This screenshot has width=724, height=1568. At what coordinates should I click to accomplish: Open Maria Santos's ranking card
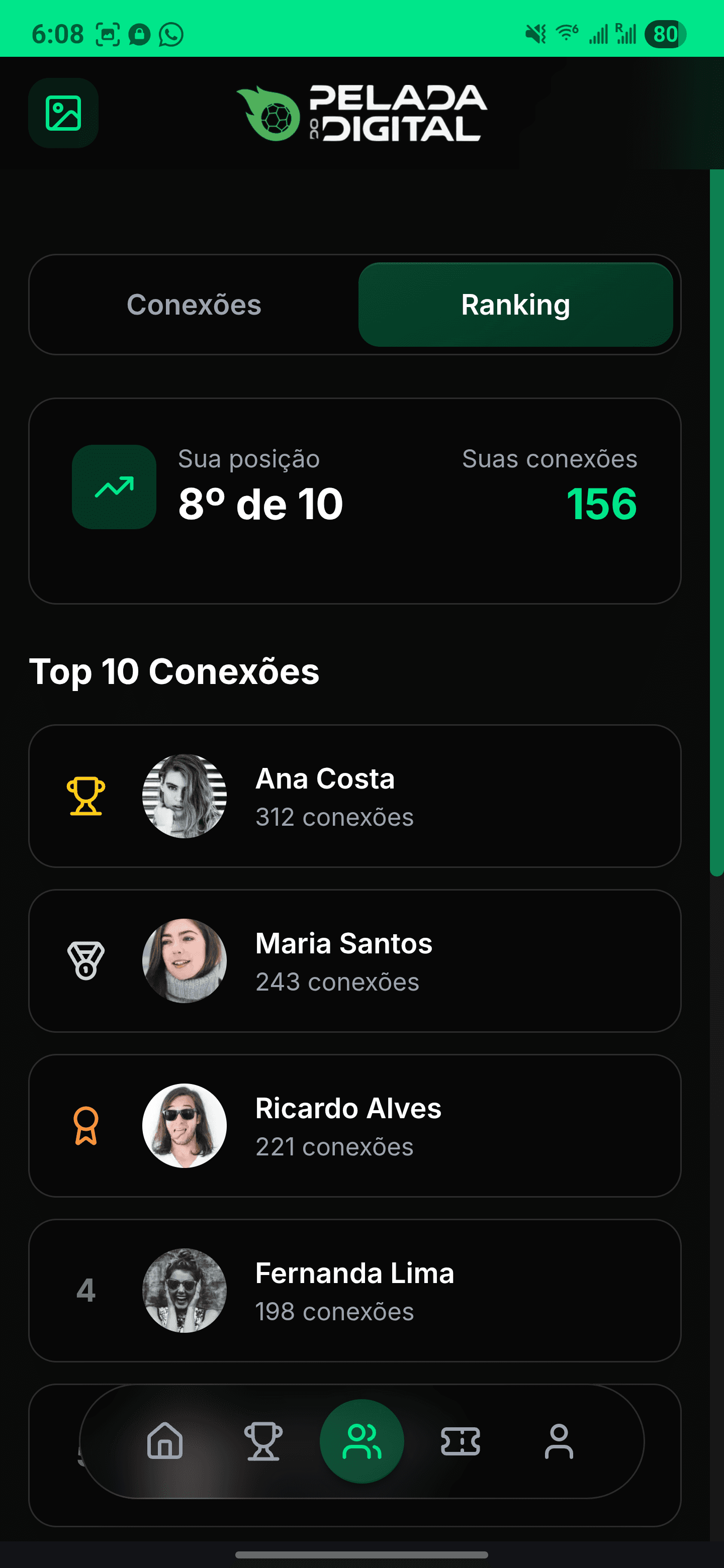[354, 960]
